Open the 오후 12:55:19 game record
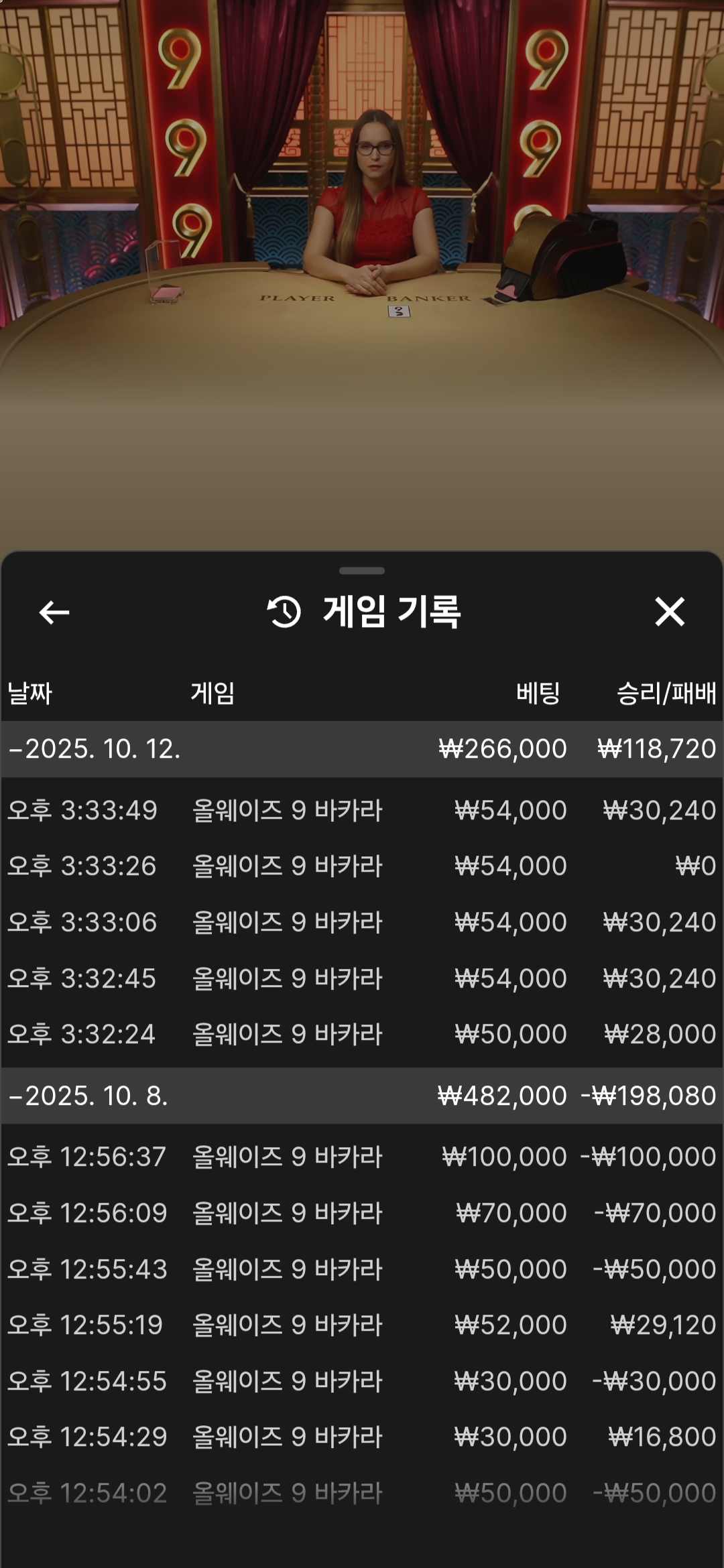The width and height of the screenshot is (724, 1568). 362,1325
